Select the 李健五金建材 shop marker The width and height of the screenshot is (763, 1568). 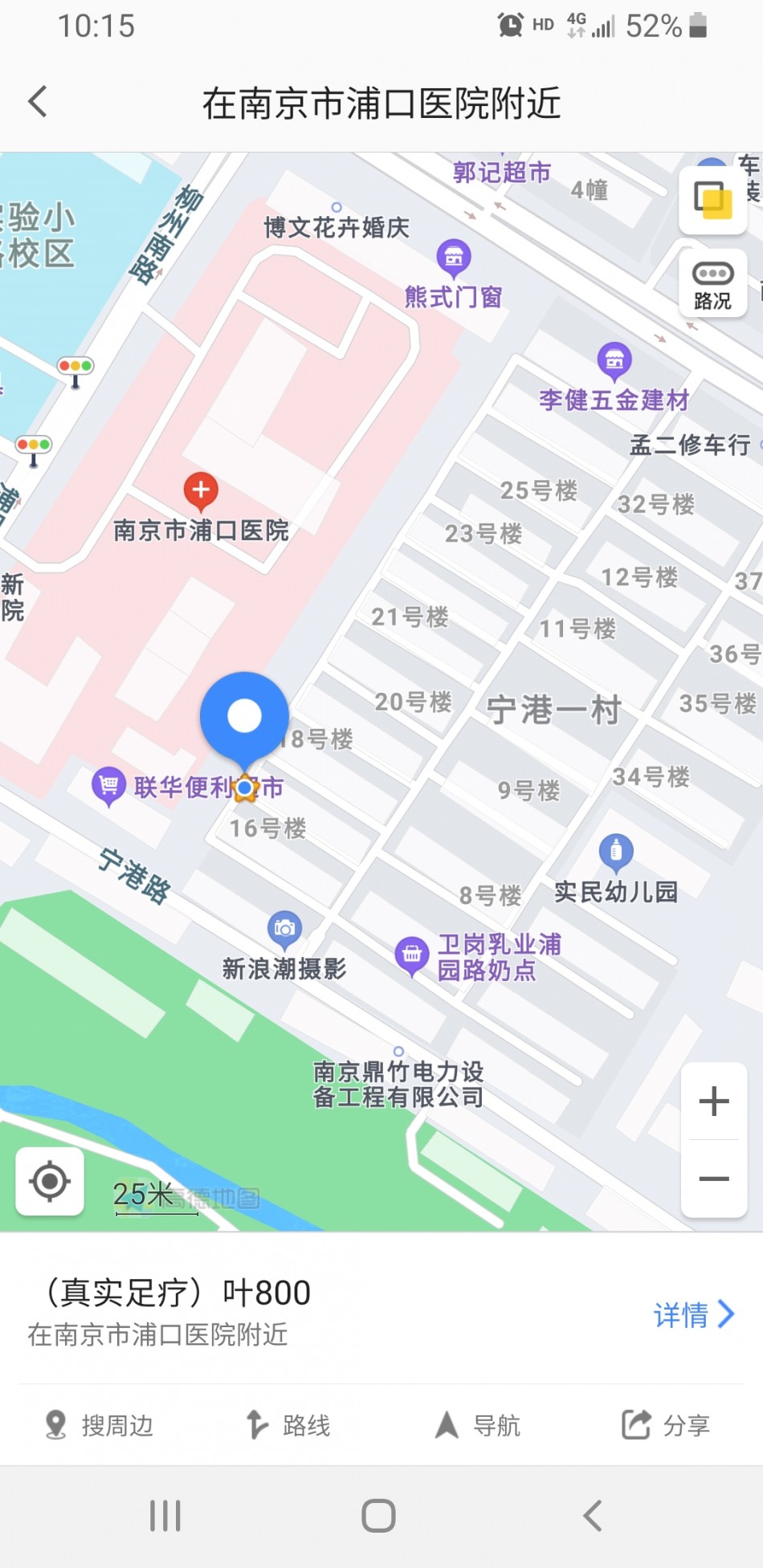click(x=614, y=360)
